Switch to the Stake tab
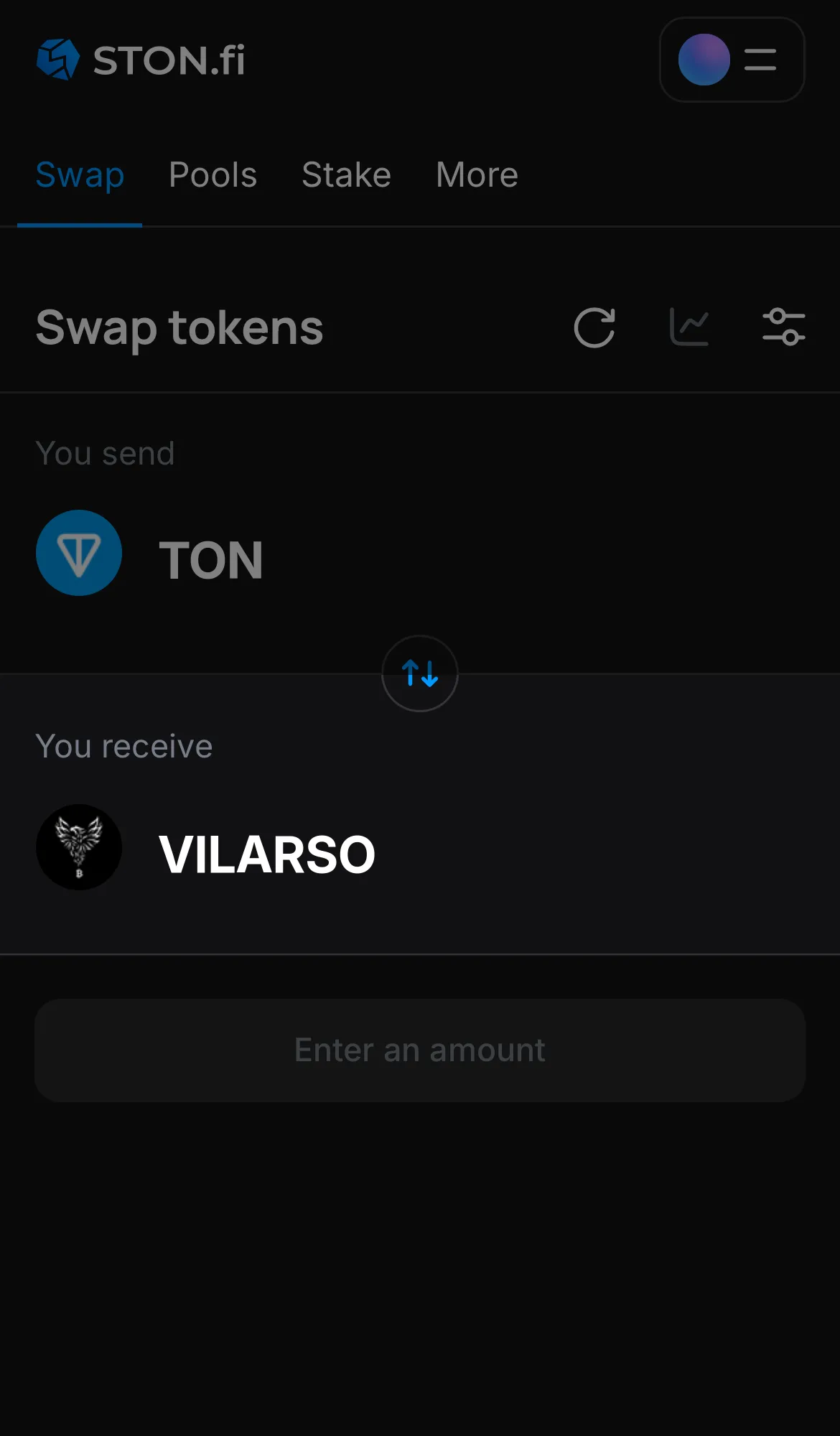The width and height of the screenshot is (840, 1436). pyautogui.click(x=346, y=174)
